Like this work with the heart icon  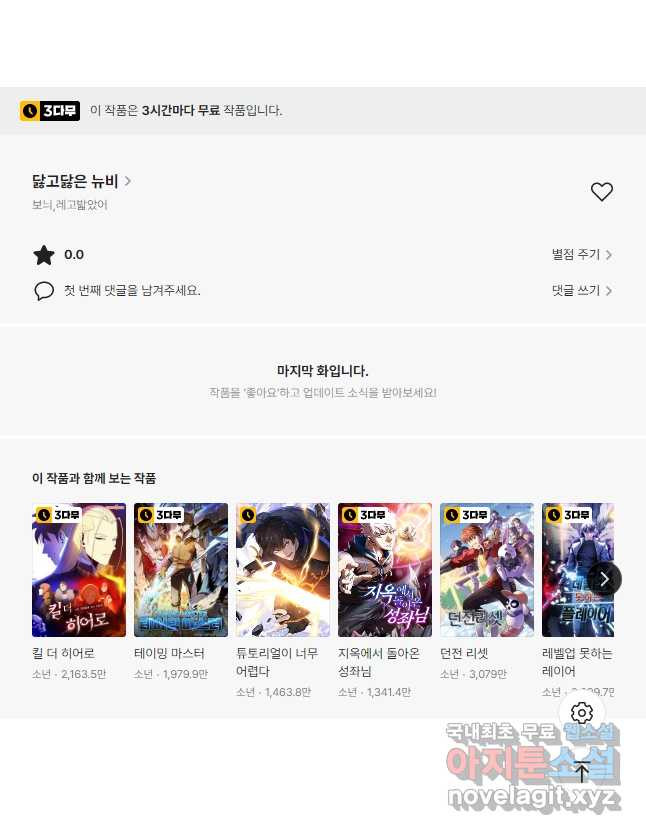click(601, 192)
